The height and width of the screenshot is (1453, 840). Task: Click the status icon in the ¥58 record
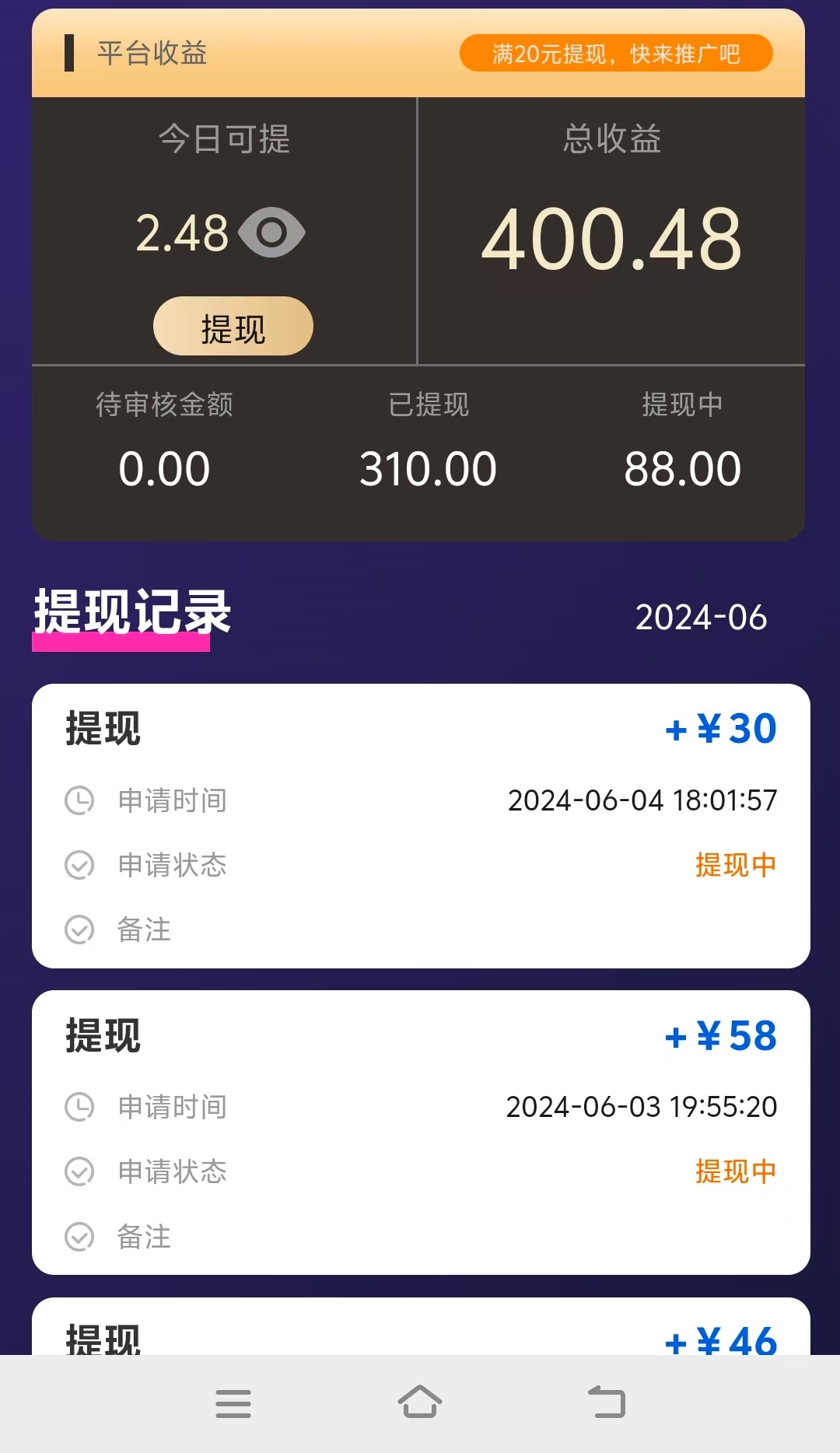click(x=79, y=1172)
